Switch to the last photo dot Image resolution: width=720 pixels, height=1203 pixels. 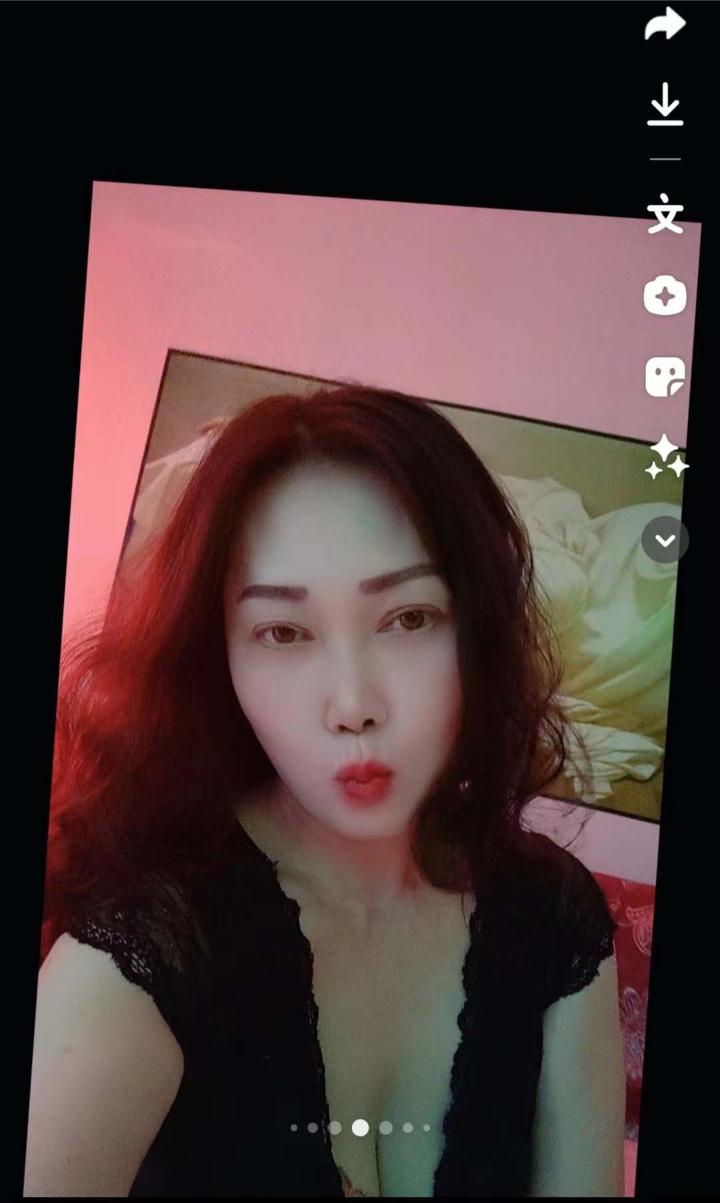(x=424, y=1126)
